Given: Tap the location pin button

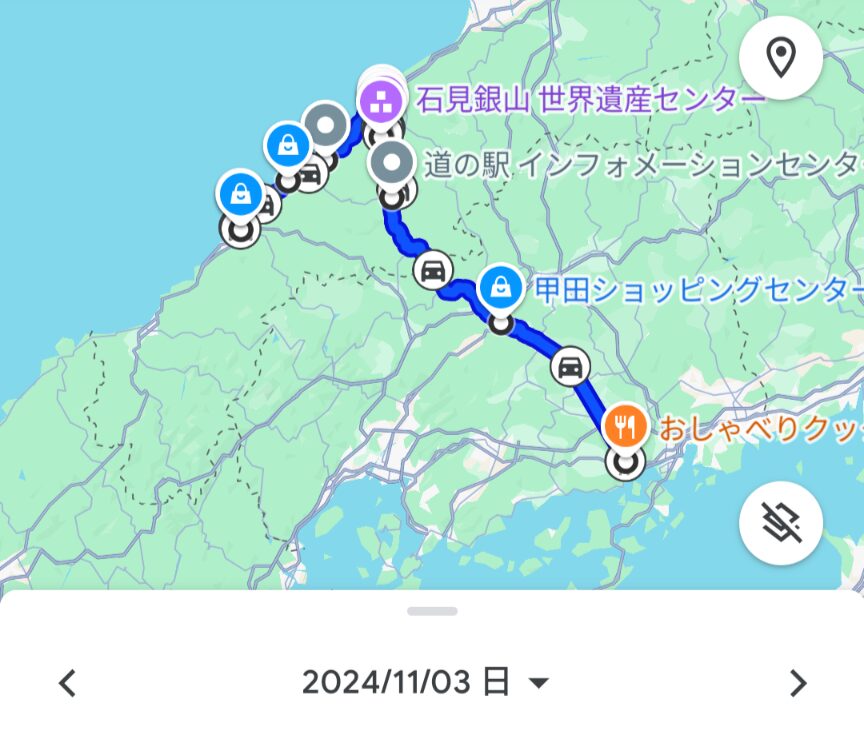Looking at the screenshot, I should coord(780,58).
